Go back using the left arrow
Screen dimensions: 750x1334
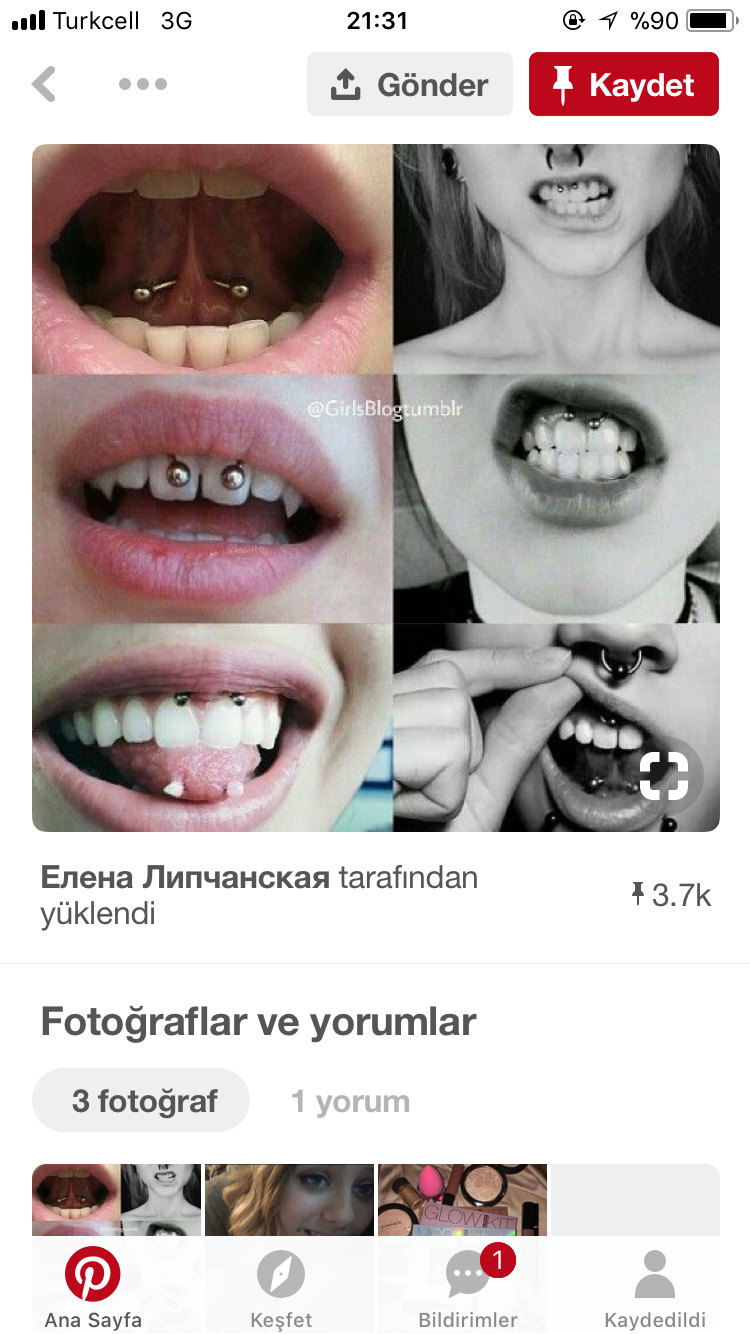coord(44,85)
